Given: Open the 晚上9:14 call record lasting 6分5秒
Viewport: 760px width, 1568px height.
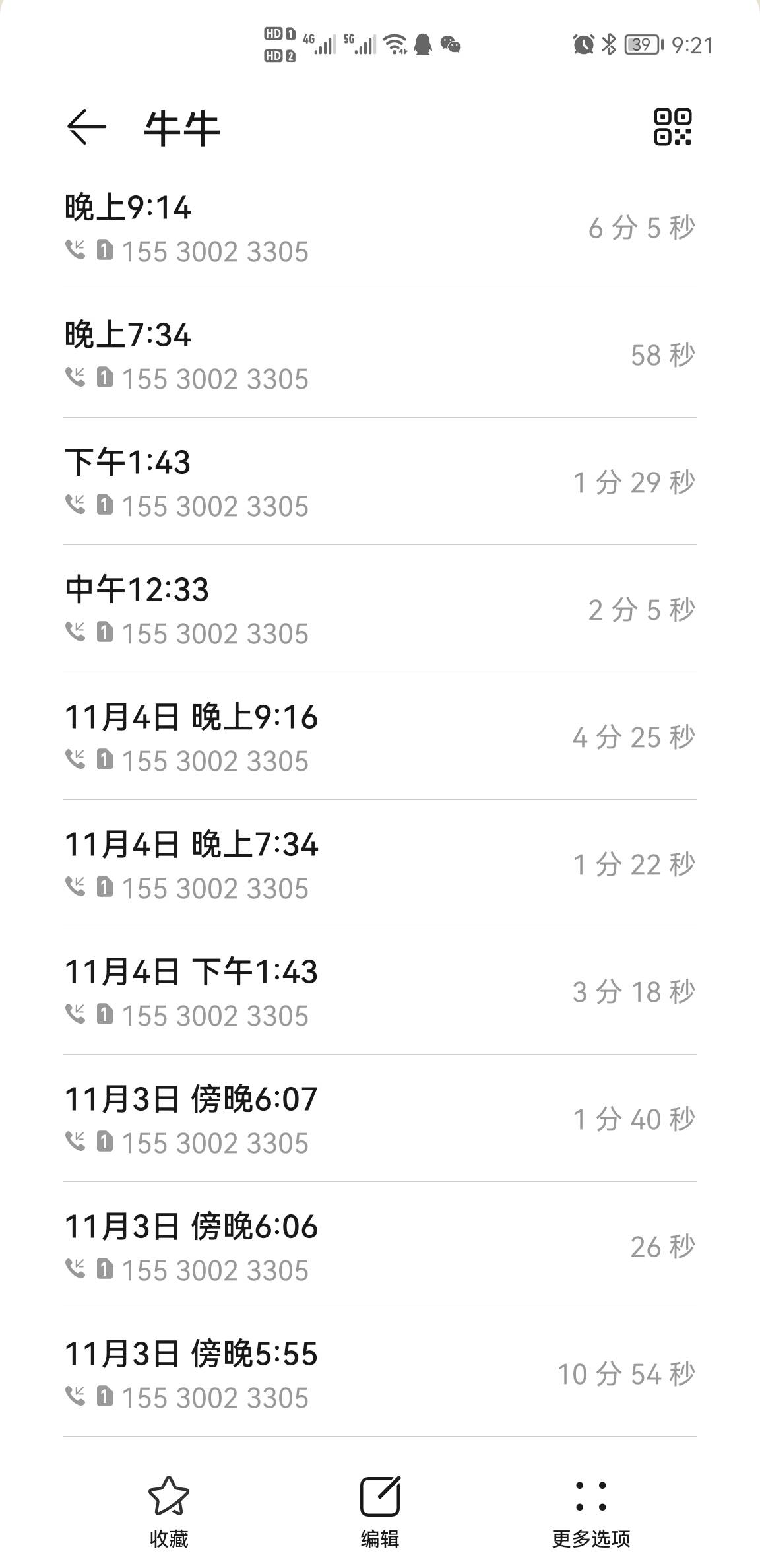Looking at the screenshot, I should 380,227.
